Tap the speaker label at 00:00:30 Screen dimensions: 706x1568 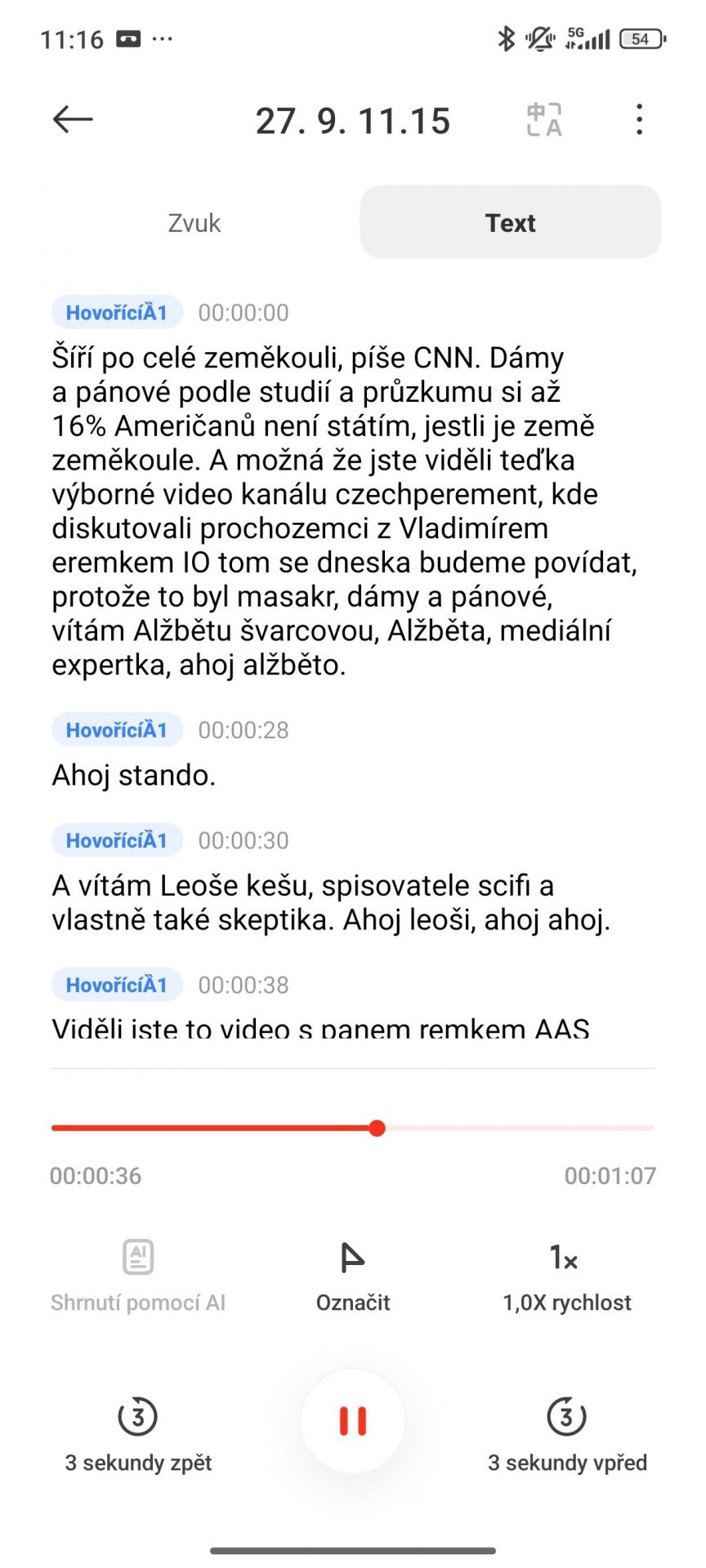pos(117,840)
